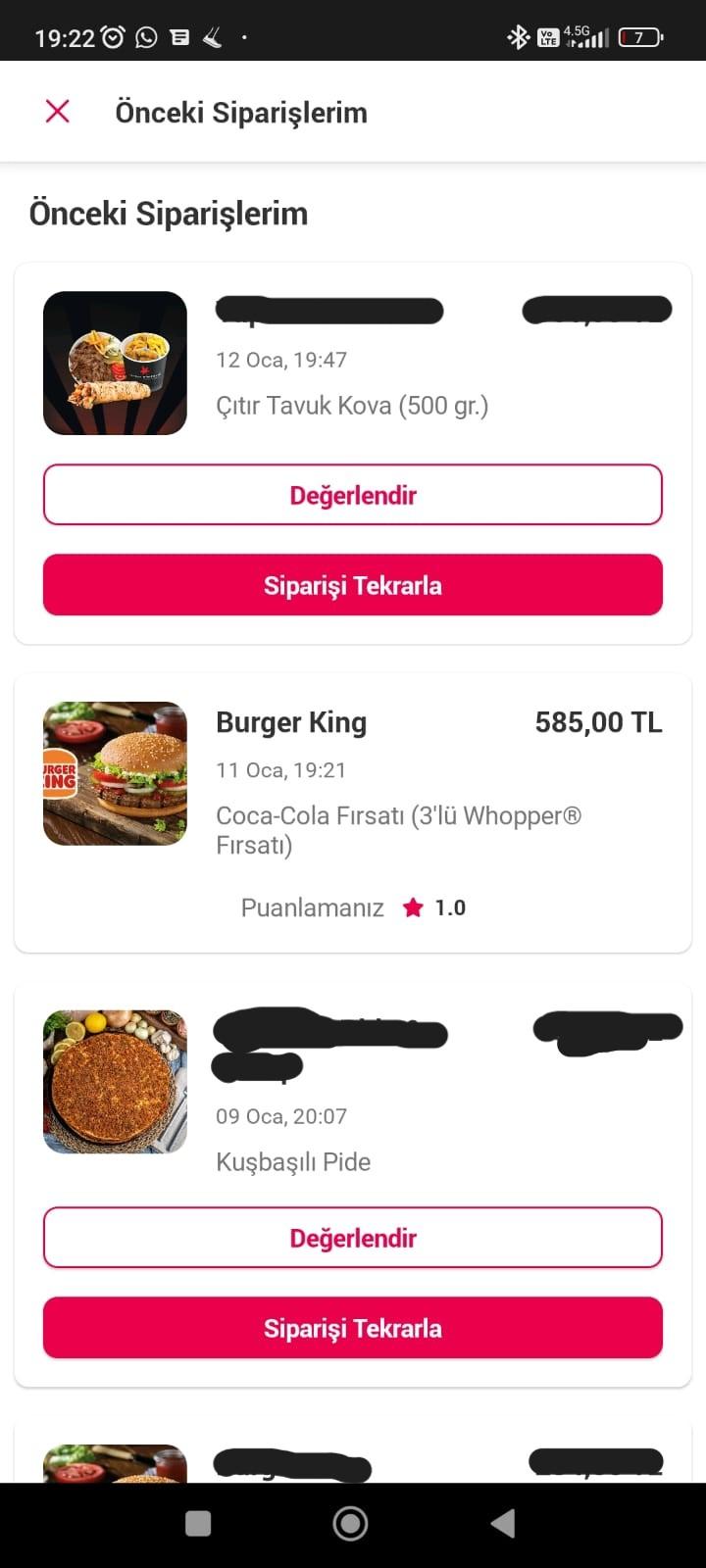Close Önceki Siparişlerim with the X
This screenshot has width=706, height=1568.
pyautogui.click(x=57, y=111)
